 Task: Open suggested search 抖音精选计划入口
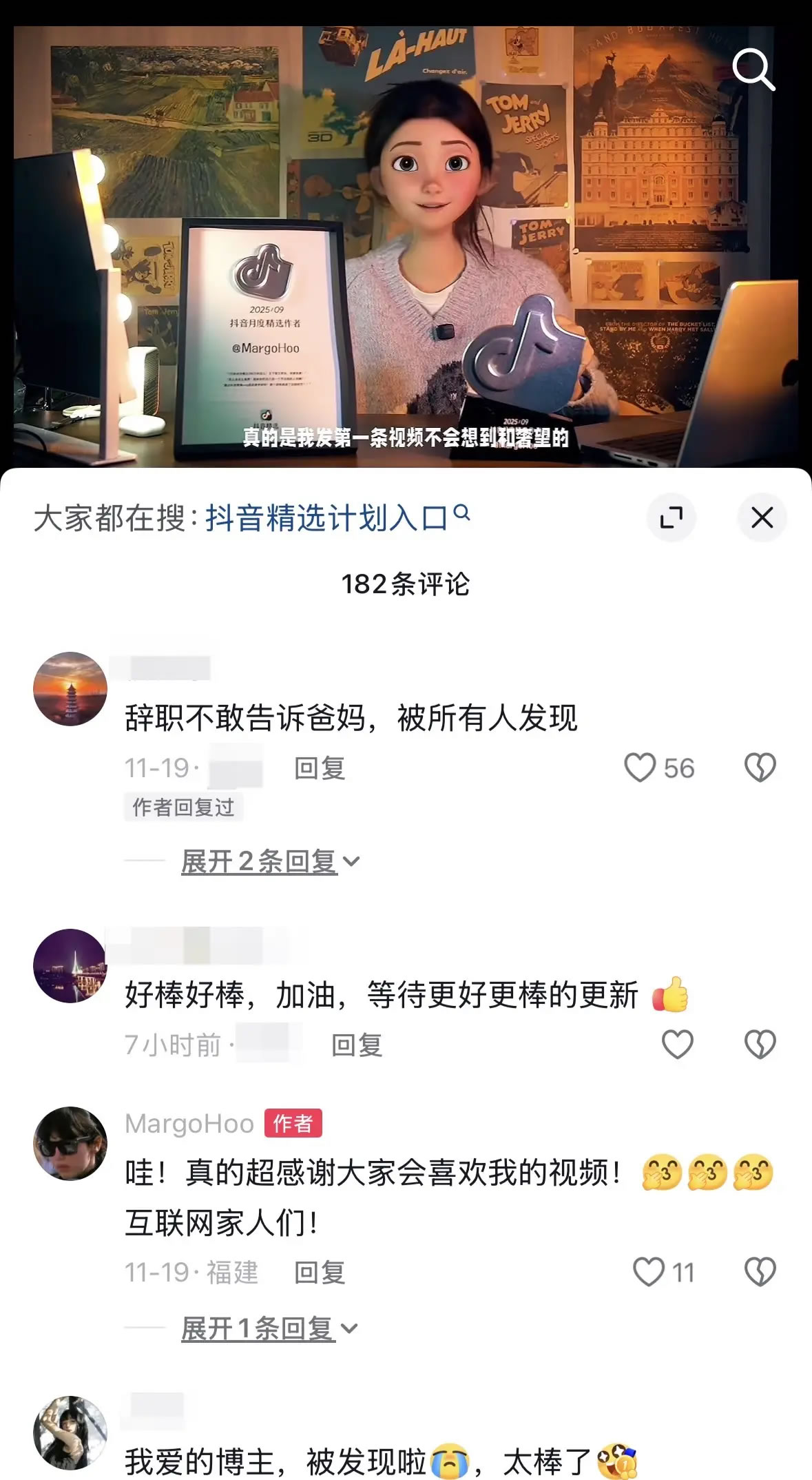[x=336, y=518]
